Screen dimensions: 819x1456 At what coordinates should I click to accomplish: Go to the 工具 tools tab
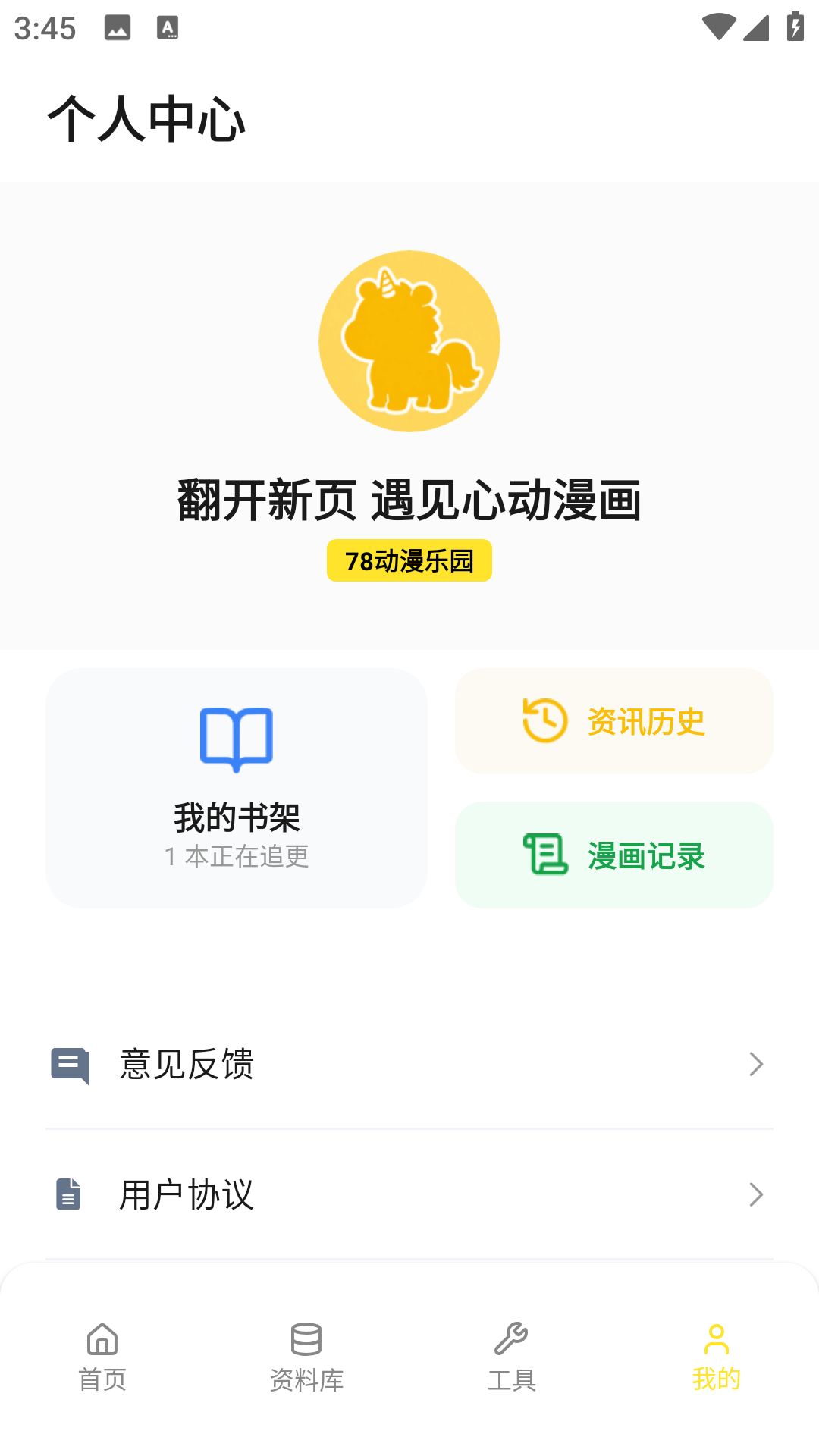(512, 1357)
